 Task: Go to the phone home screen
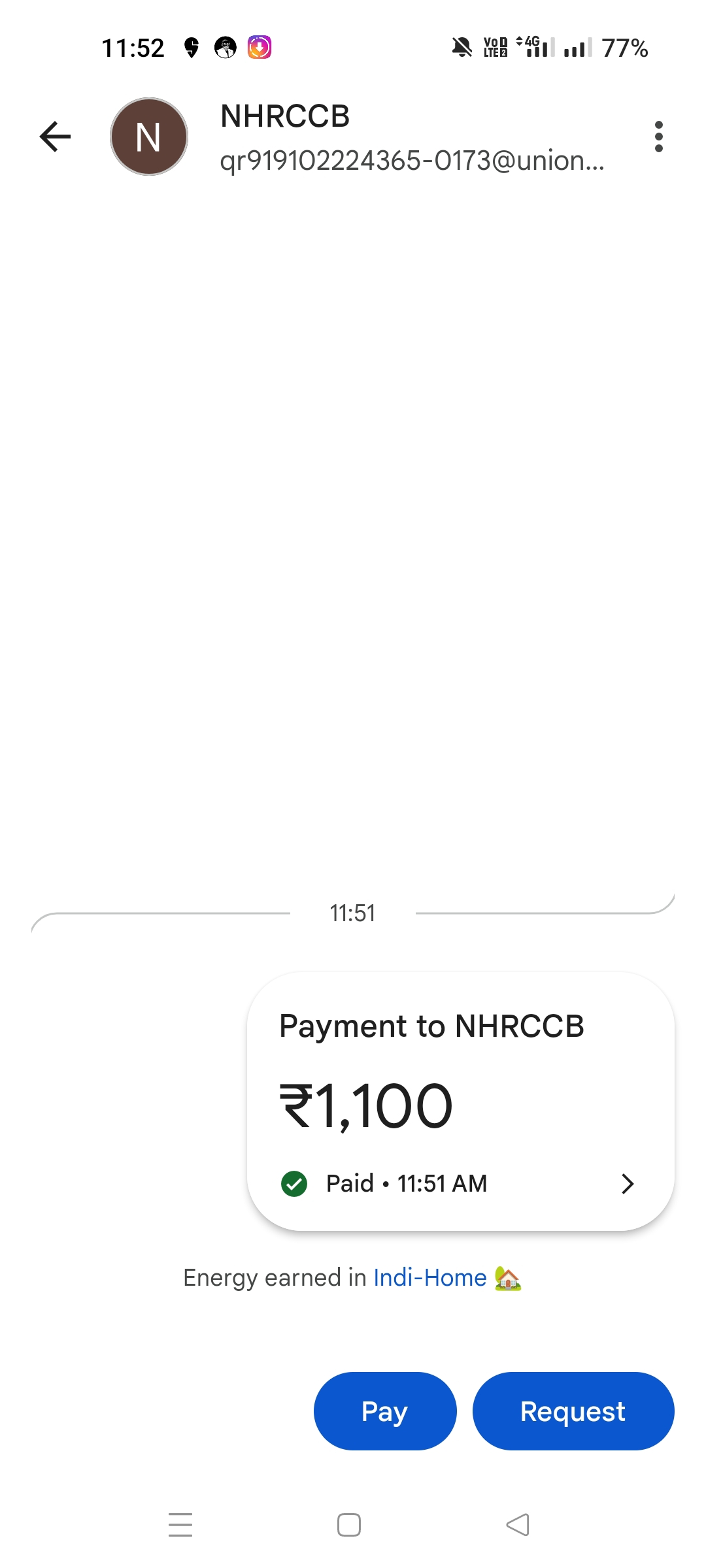[349, 1525]
